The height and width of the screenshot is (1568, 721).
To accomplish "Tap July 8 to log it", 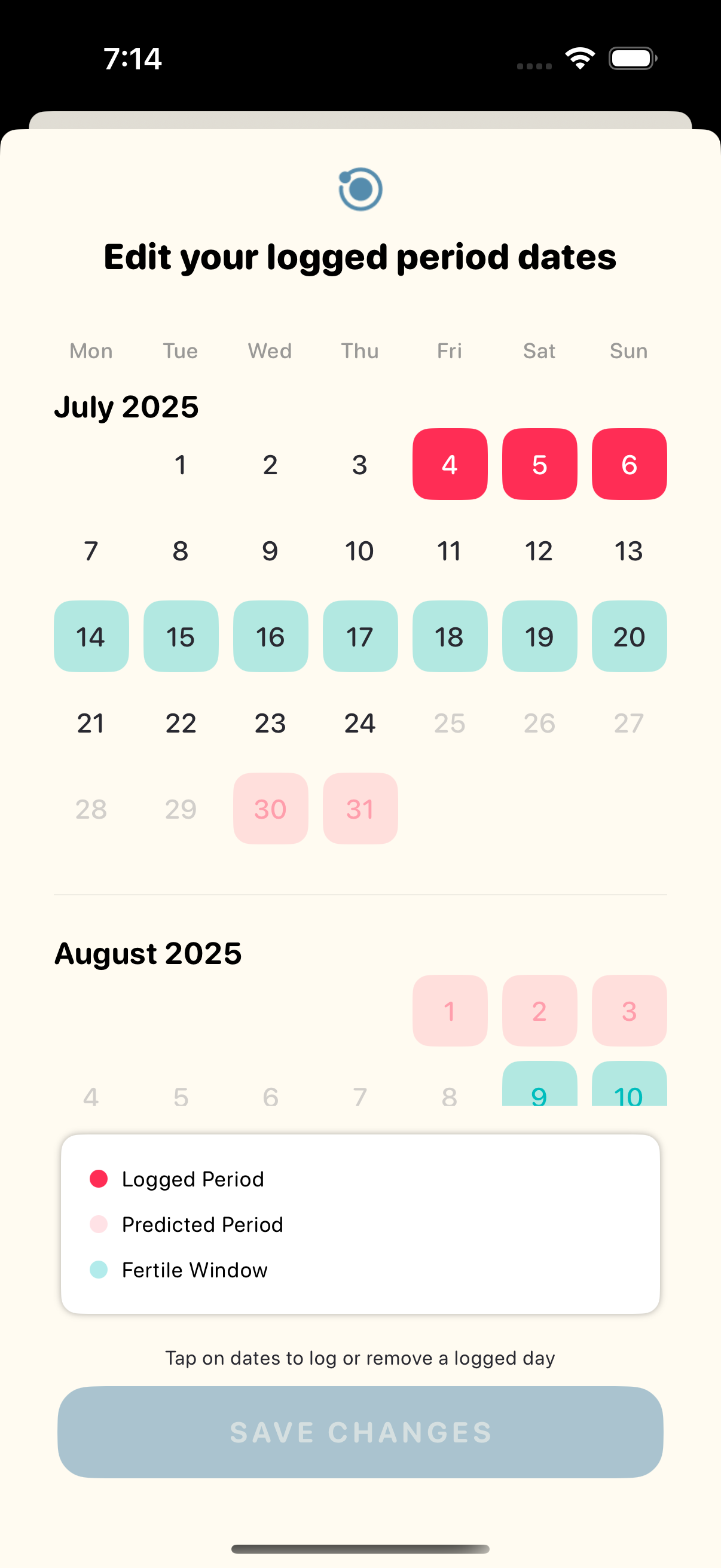I will (181, 550).
